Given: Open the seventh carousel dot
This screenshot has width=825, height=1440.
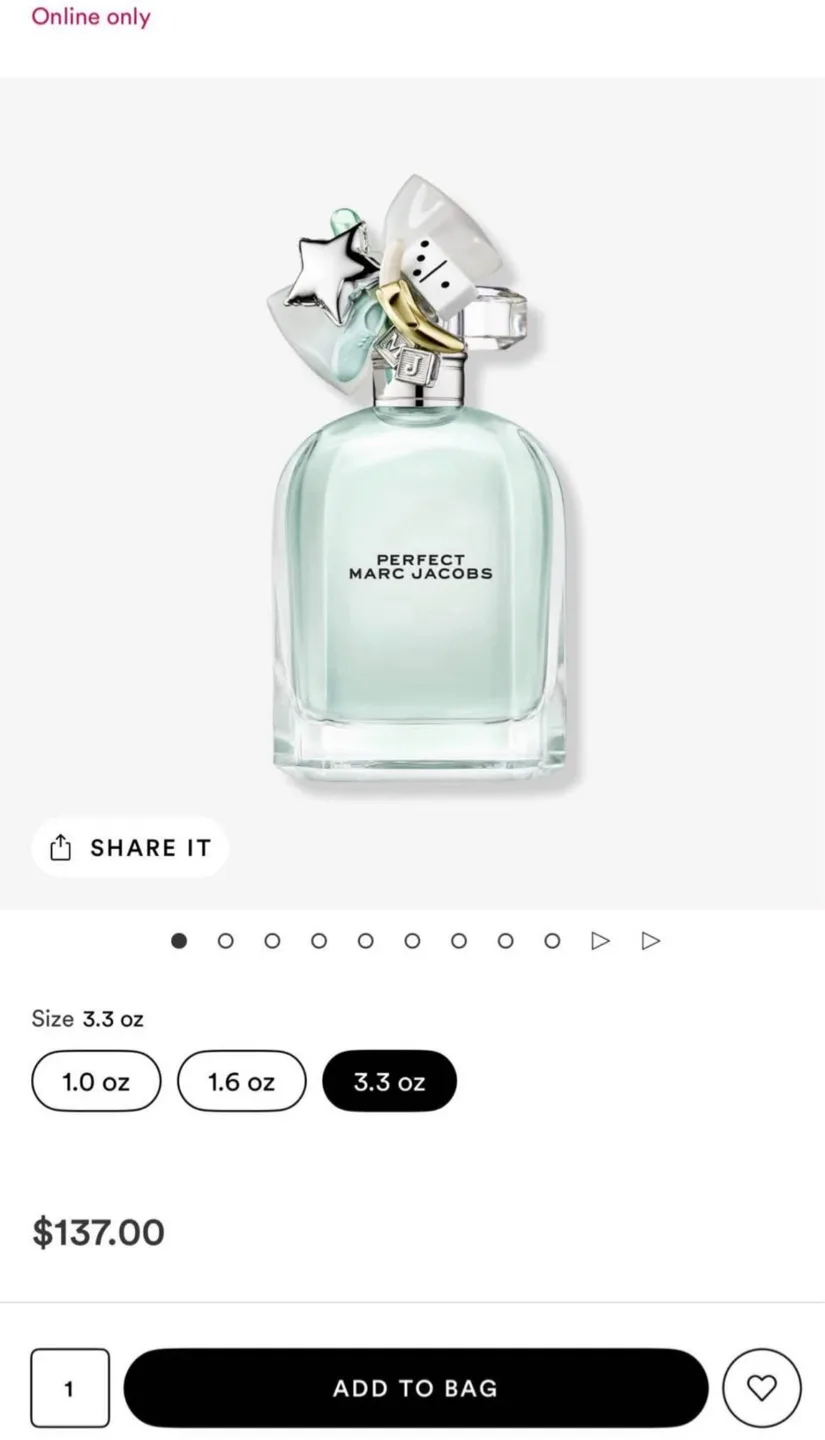Looking at the screenshot, I should [x=459, y=940].
